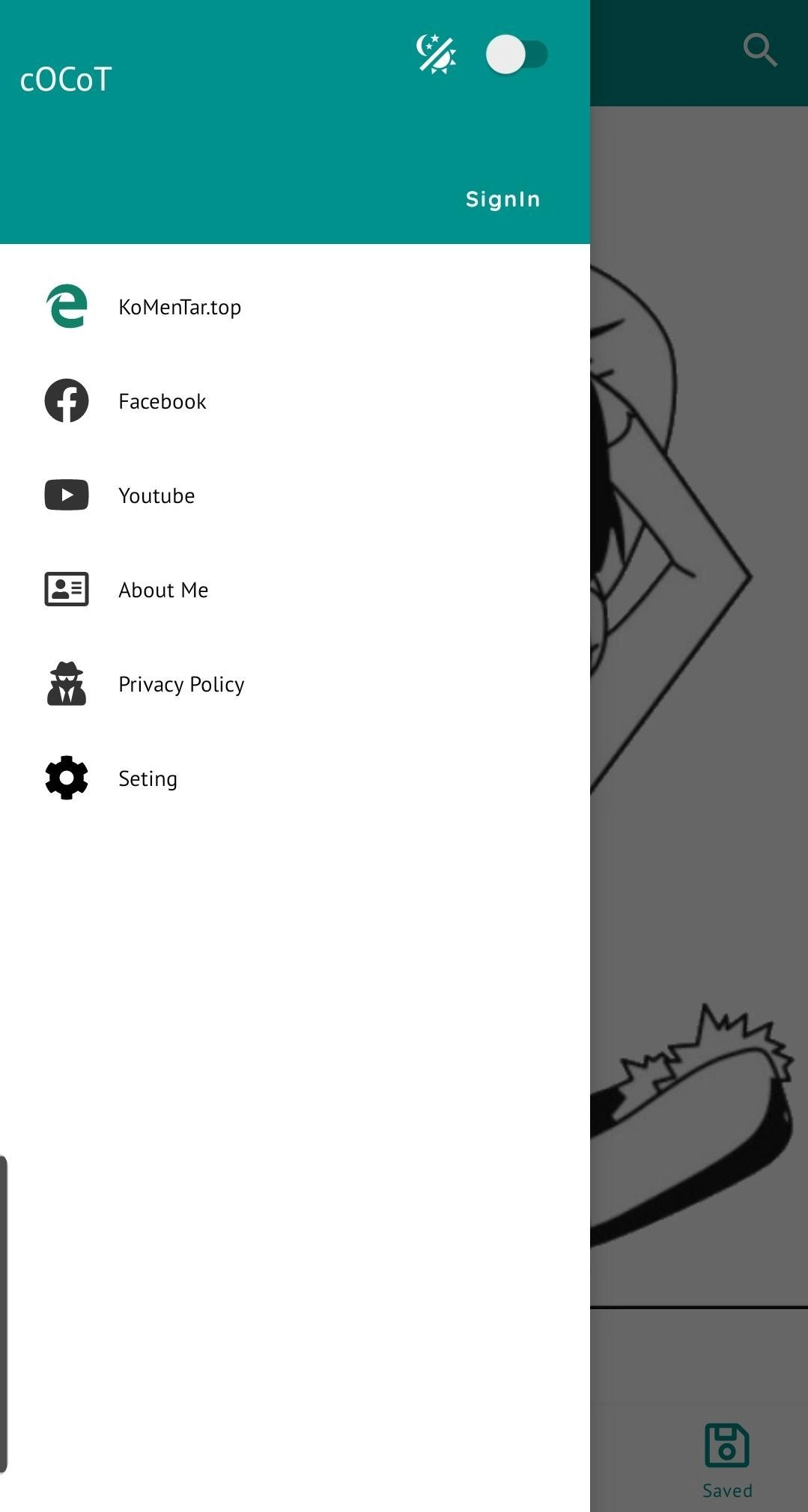Screen dimensions: 808x1512
Task: Toggle the dark mode switch
Action: point(516,55)
